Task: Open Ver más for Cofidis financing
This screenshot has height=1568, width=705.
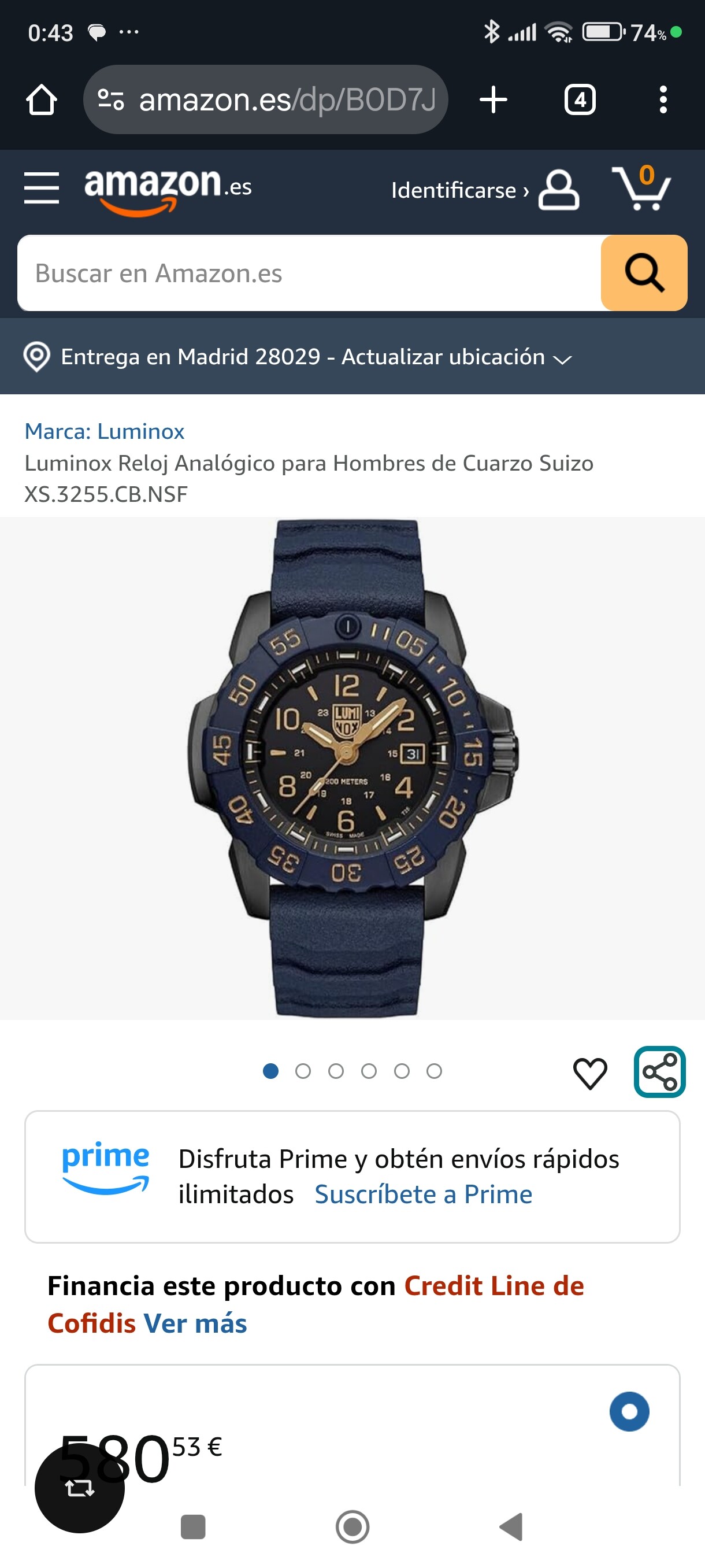Action: pos(195,1323)
